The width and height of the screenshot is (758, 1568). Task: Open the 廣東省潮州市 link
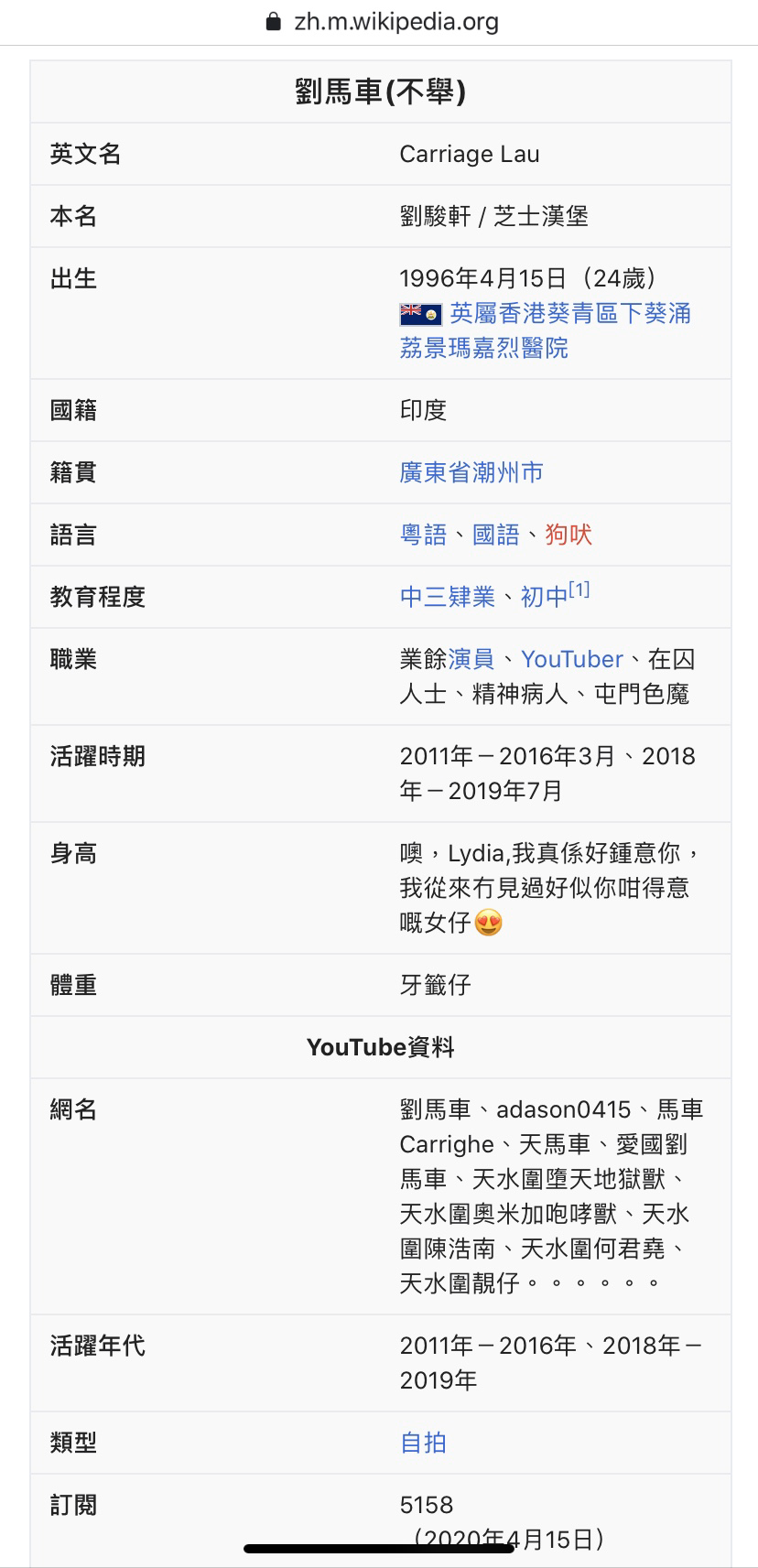tap(471, 473)
